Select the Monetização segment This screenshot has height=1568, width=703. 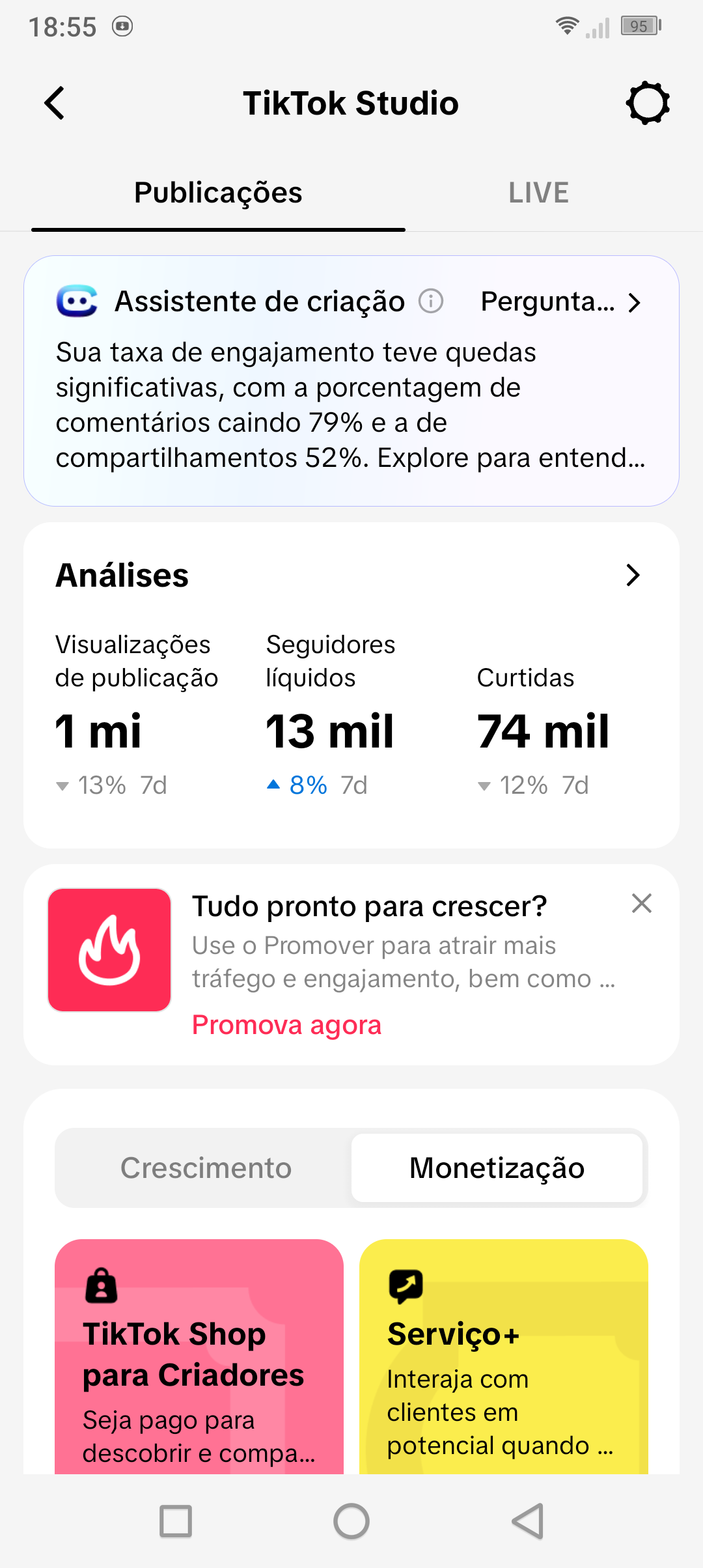coord(497,1168)
